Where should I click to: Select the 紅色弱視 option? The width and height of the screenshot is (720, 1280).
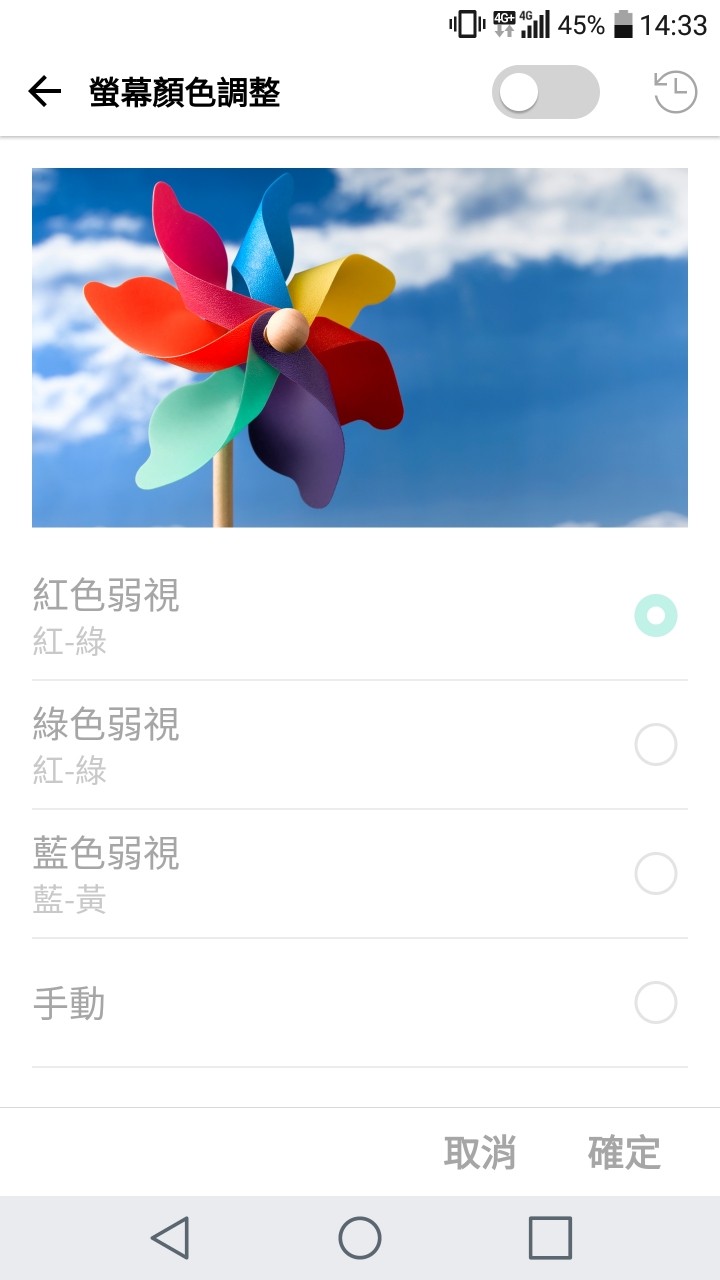click(x=655, y=616)
